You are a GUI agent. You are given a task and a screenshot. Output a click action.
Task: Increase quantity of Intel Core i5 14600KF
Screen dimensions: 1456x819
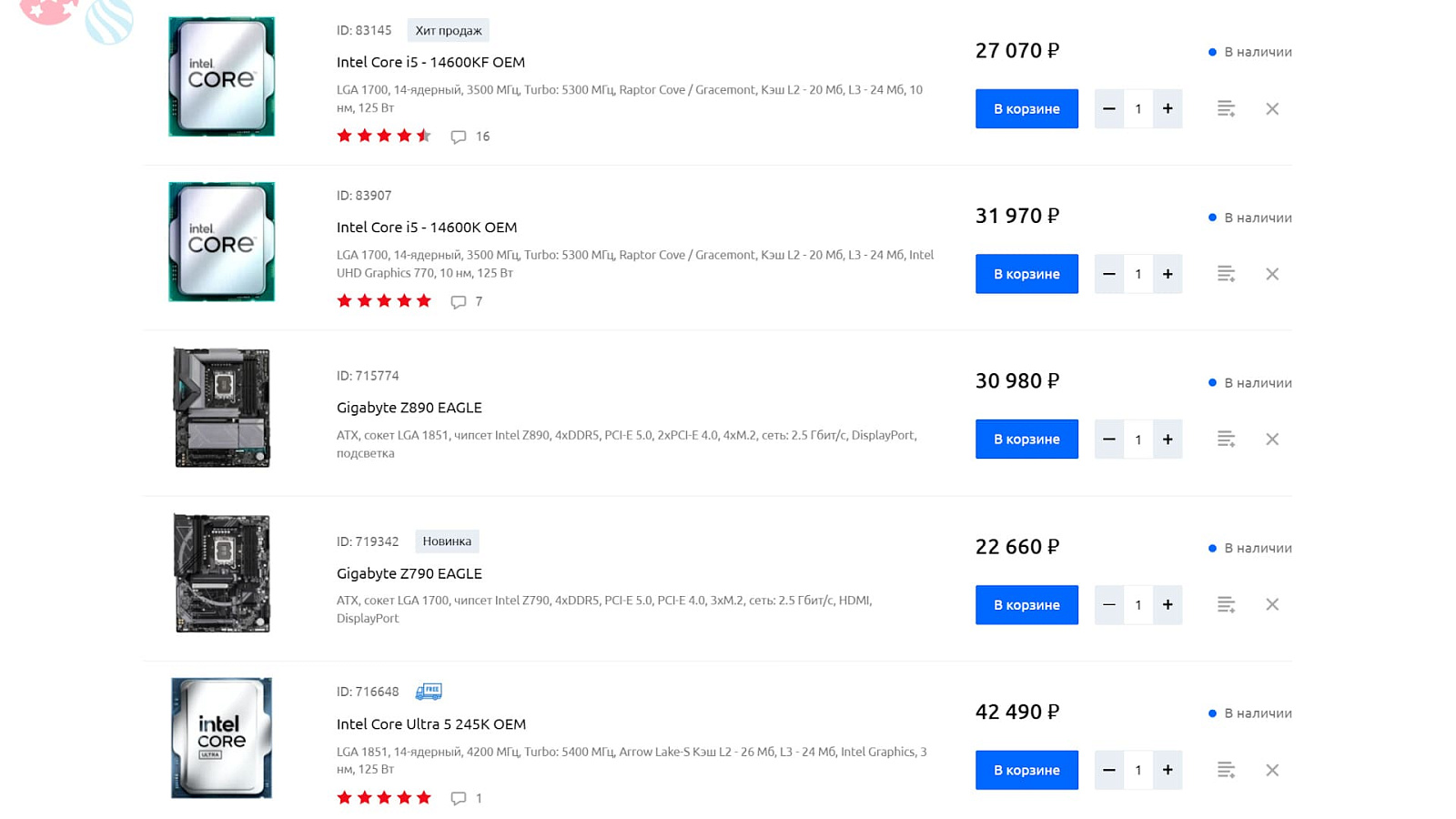tap(1168, 108)
